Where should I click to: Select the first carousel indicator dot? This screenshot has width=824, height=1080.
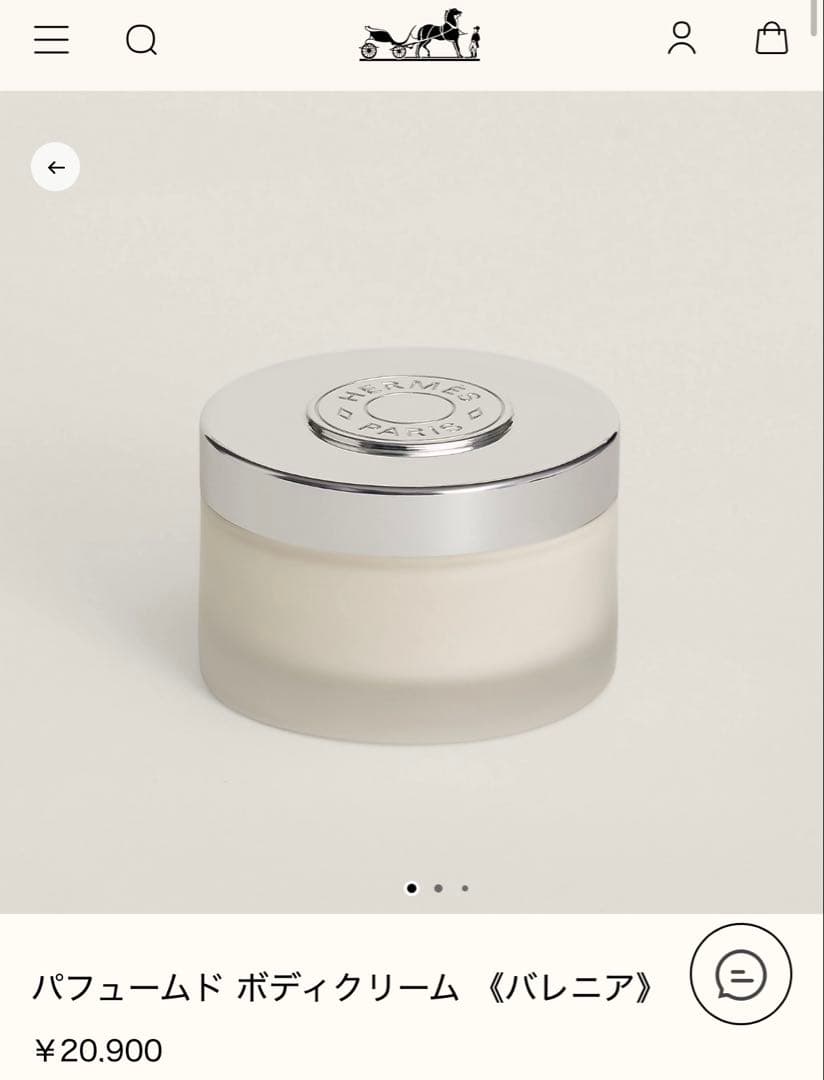[x=413, y=886]
